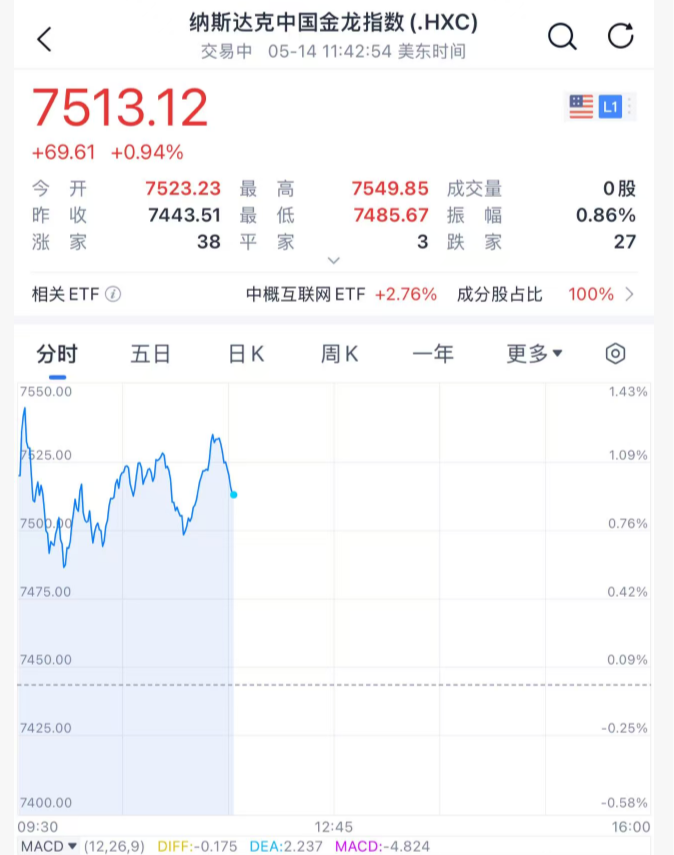
Task: Show info about 相关ETF
Action: click(114, 295)
